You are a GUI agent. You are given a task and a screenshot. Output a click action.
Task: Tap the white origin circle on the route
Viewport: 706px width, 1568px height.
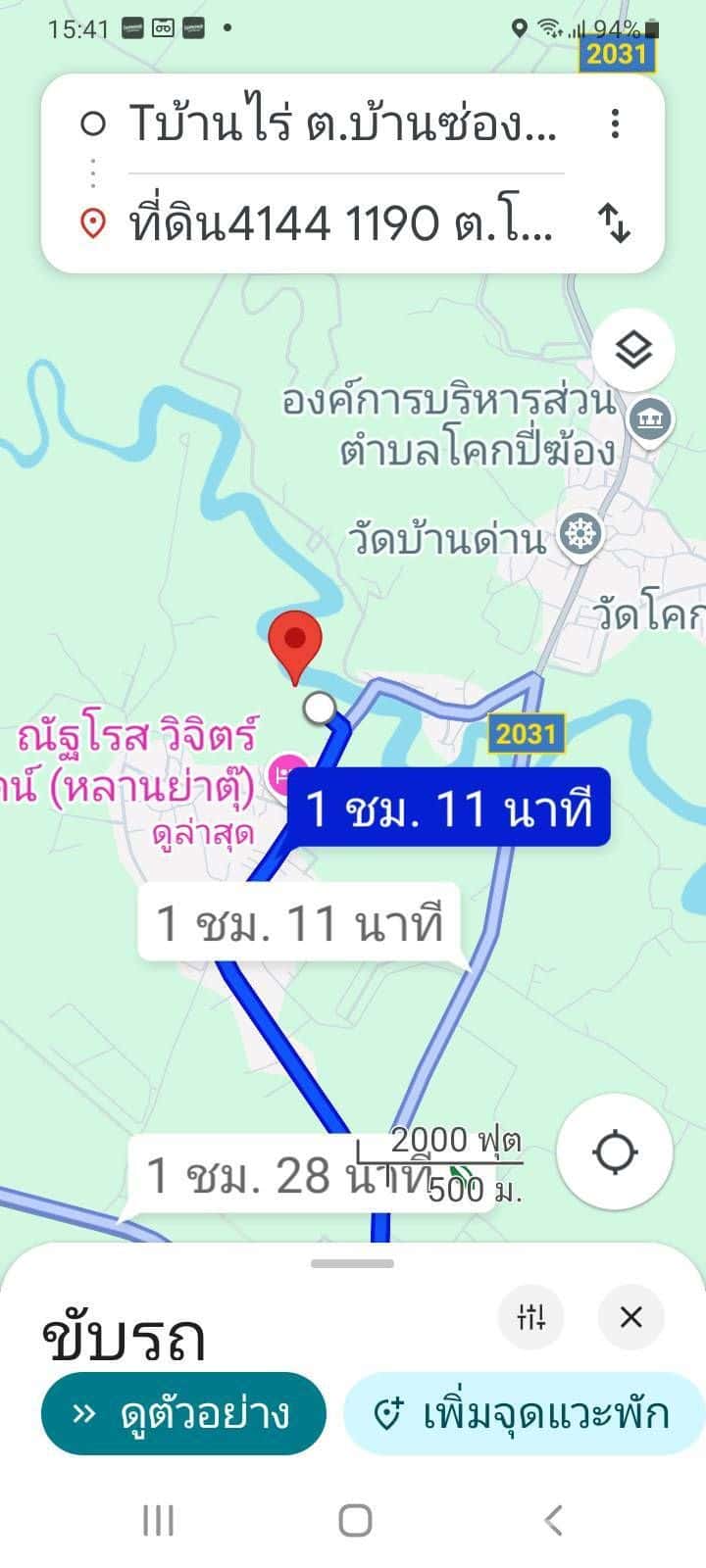(x=321, y=707)
